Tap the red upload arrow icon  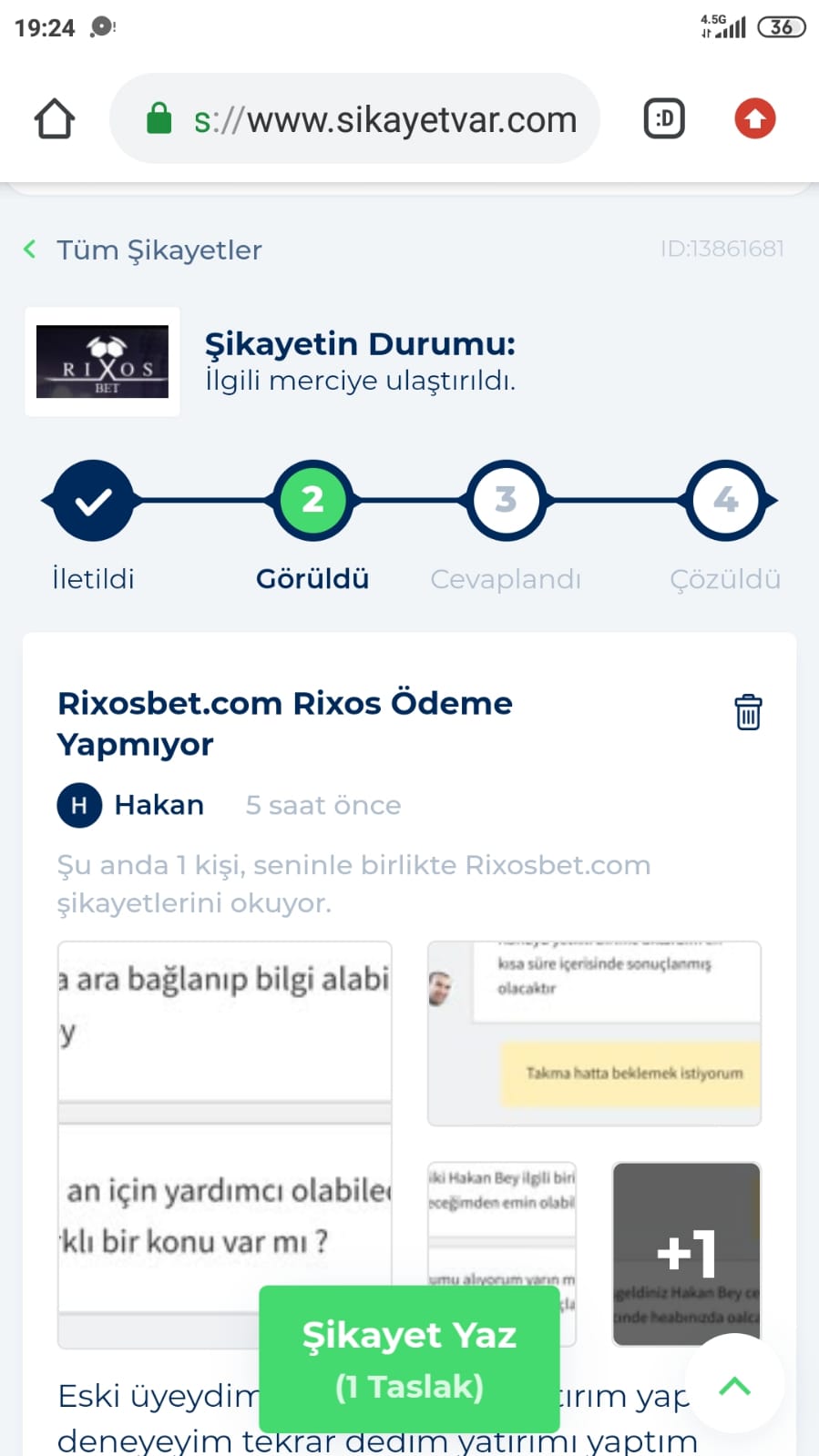(x=755, y=118)
